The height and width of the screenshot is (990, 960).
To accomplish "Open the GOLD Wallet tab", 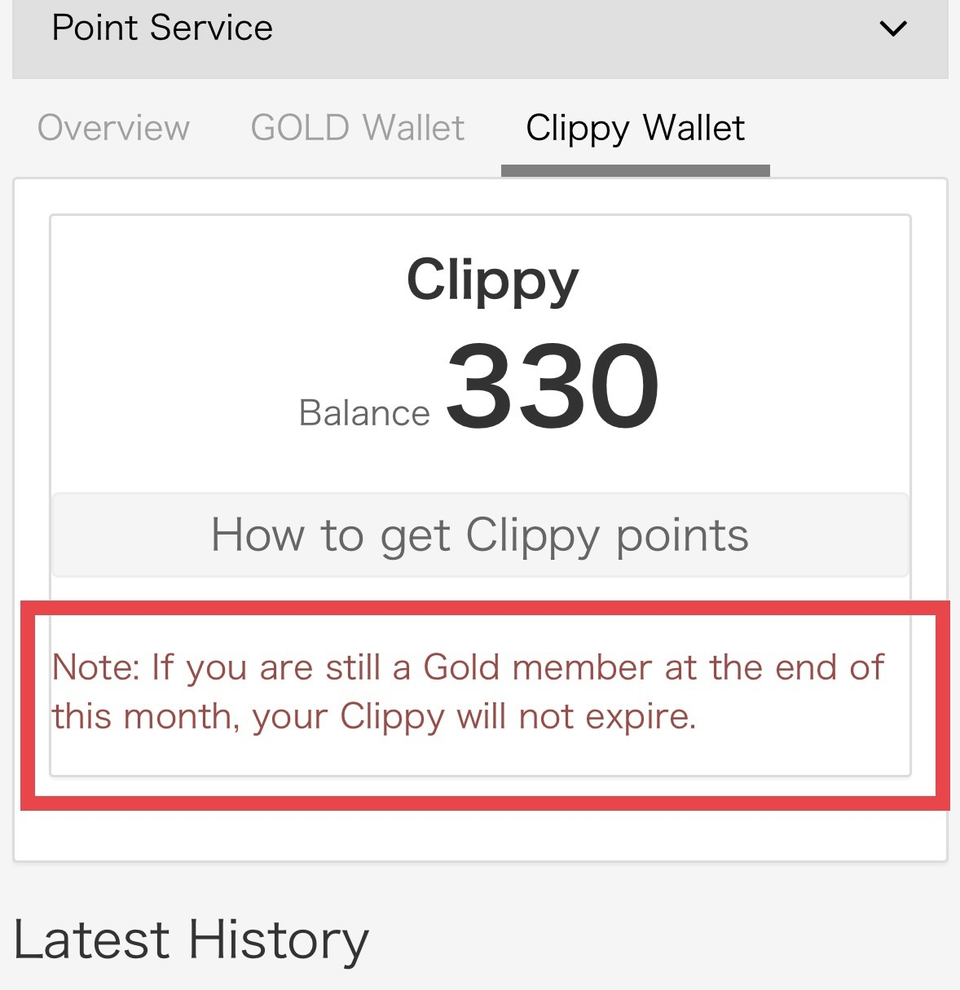I will (x=357, y=128).
